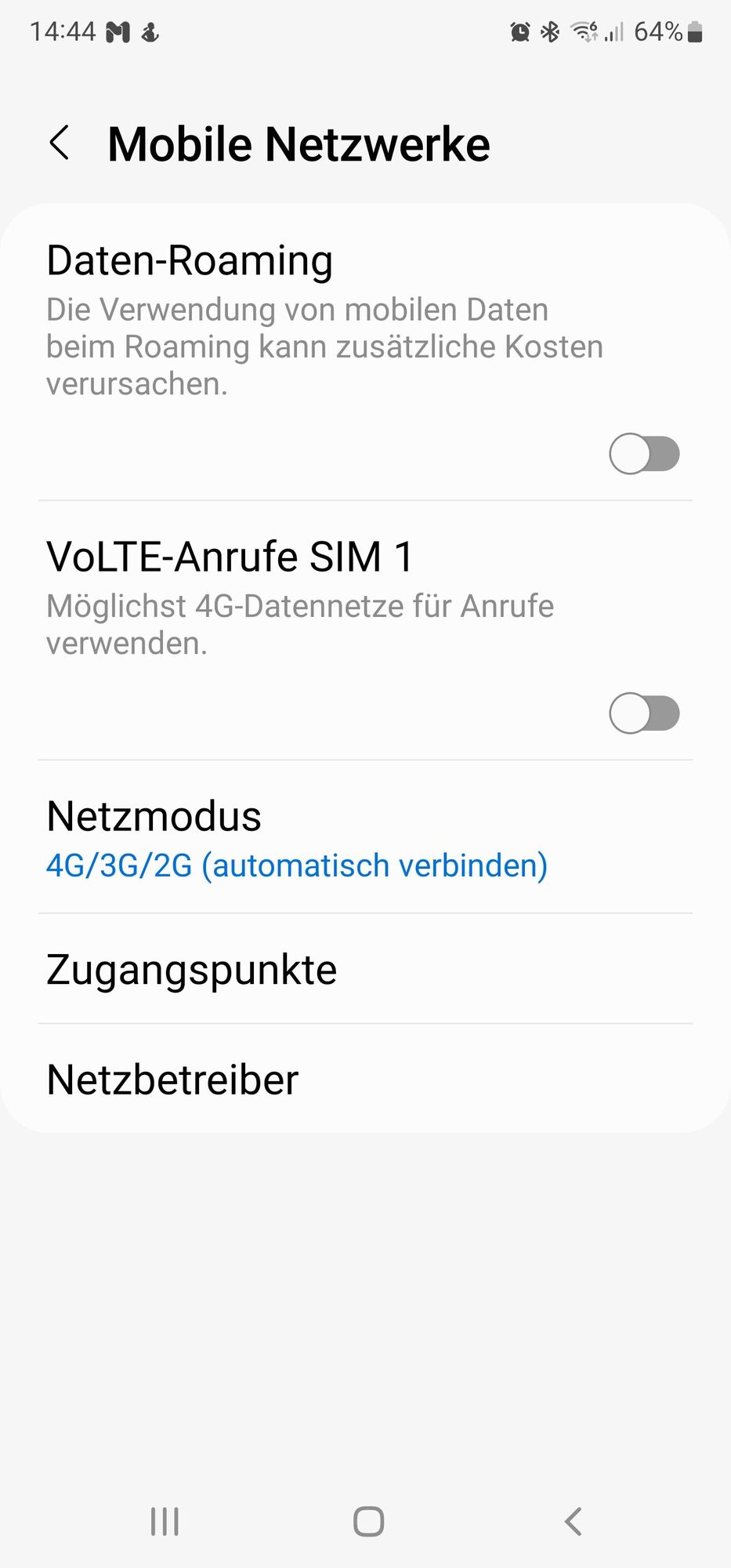Open Netzbetreiber settings
The image size is (731, 1568).
click(365, 1080)
